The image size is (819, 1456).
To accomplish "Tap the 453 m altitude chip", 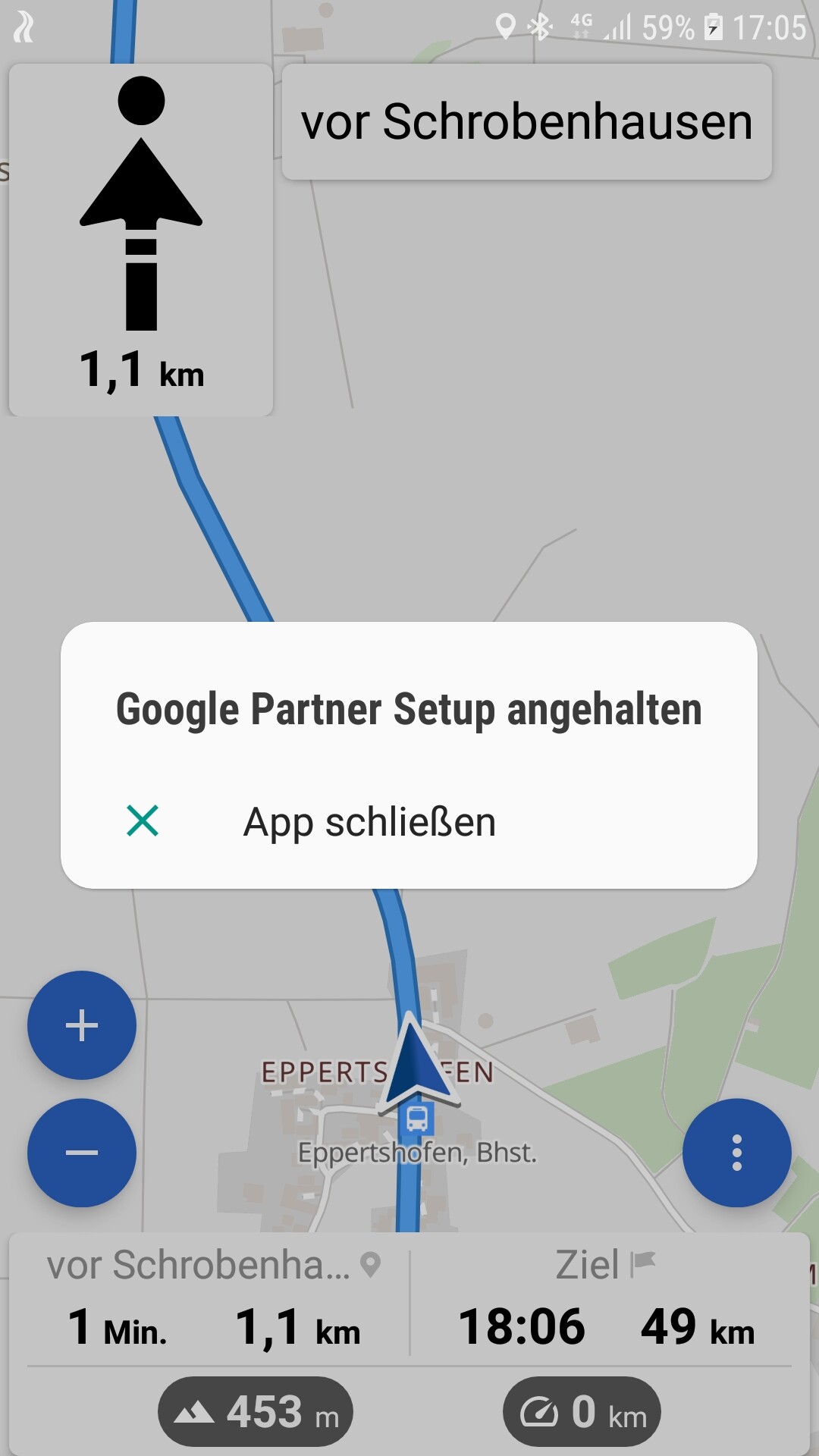I will (x=256, y=1412).
